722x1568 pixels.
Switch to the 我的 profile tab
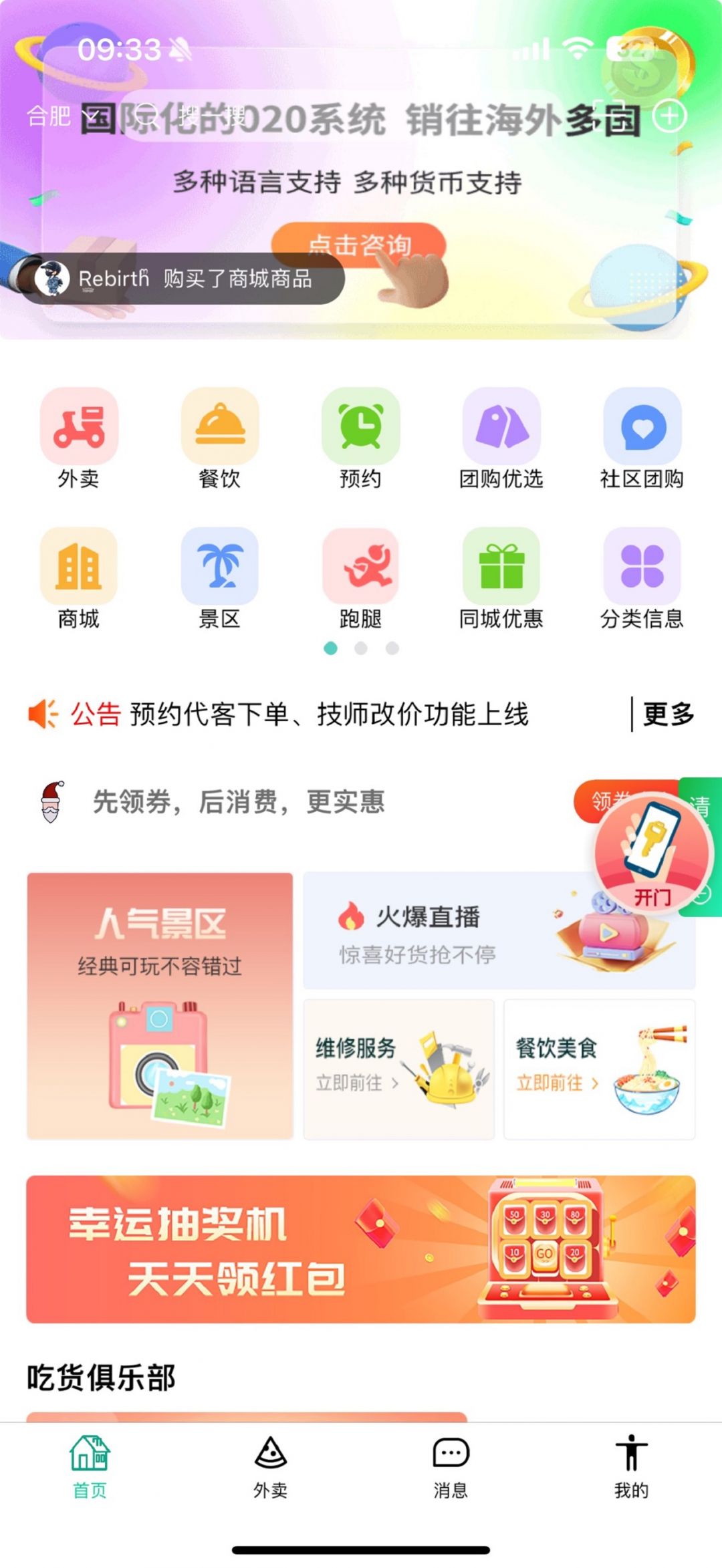[631, 1465]
